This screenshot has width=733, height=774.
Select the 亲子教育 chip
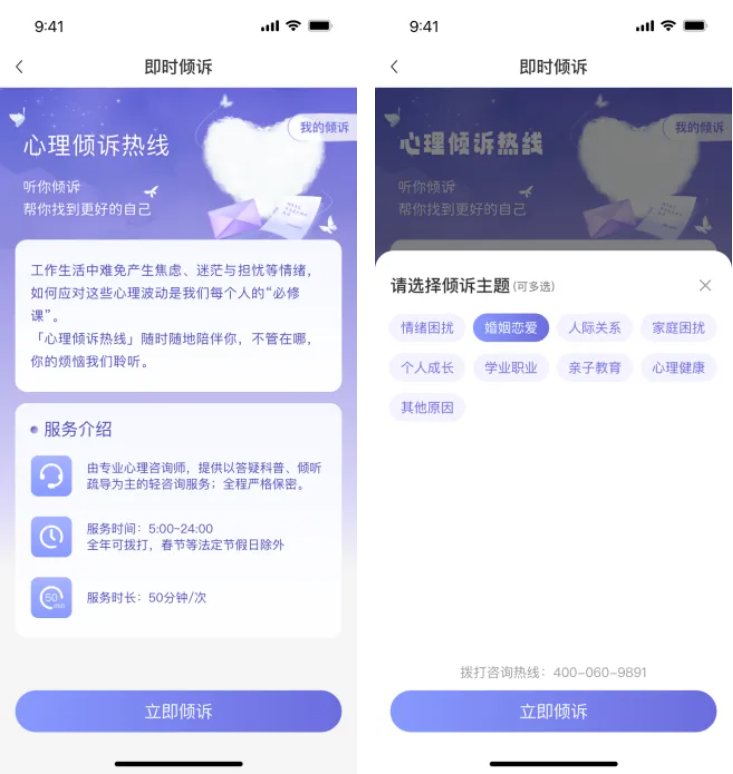point(595,368)
